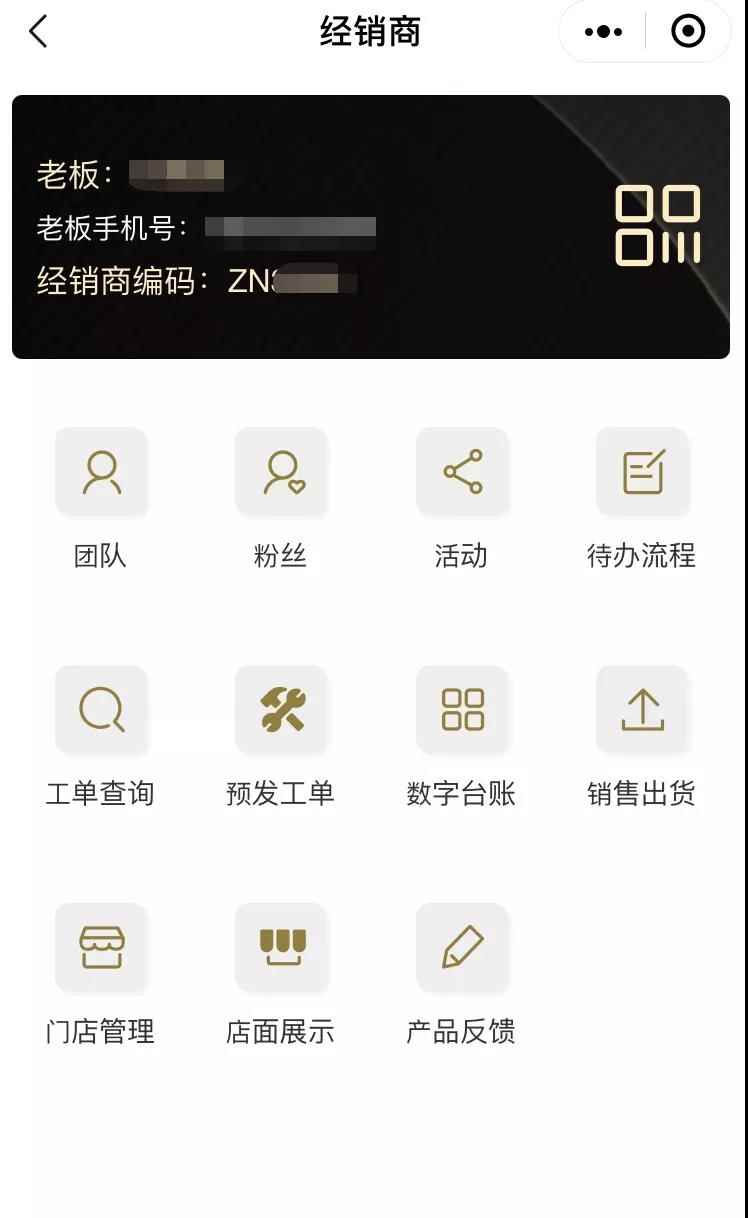The width and height of the screenshot is (748, 1218).
Task: Select the 工单查询 work order search icon
Action: [103, 710]
